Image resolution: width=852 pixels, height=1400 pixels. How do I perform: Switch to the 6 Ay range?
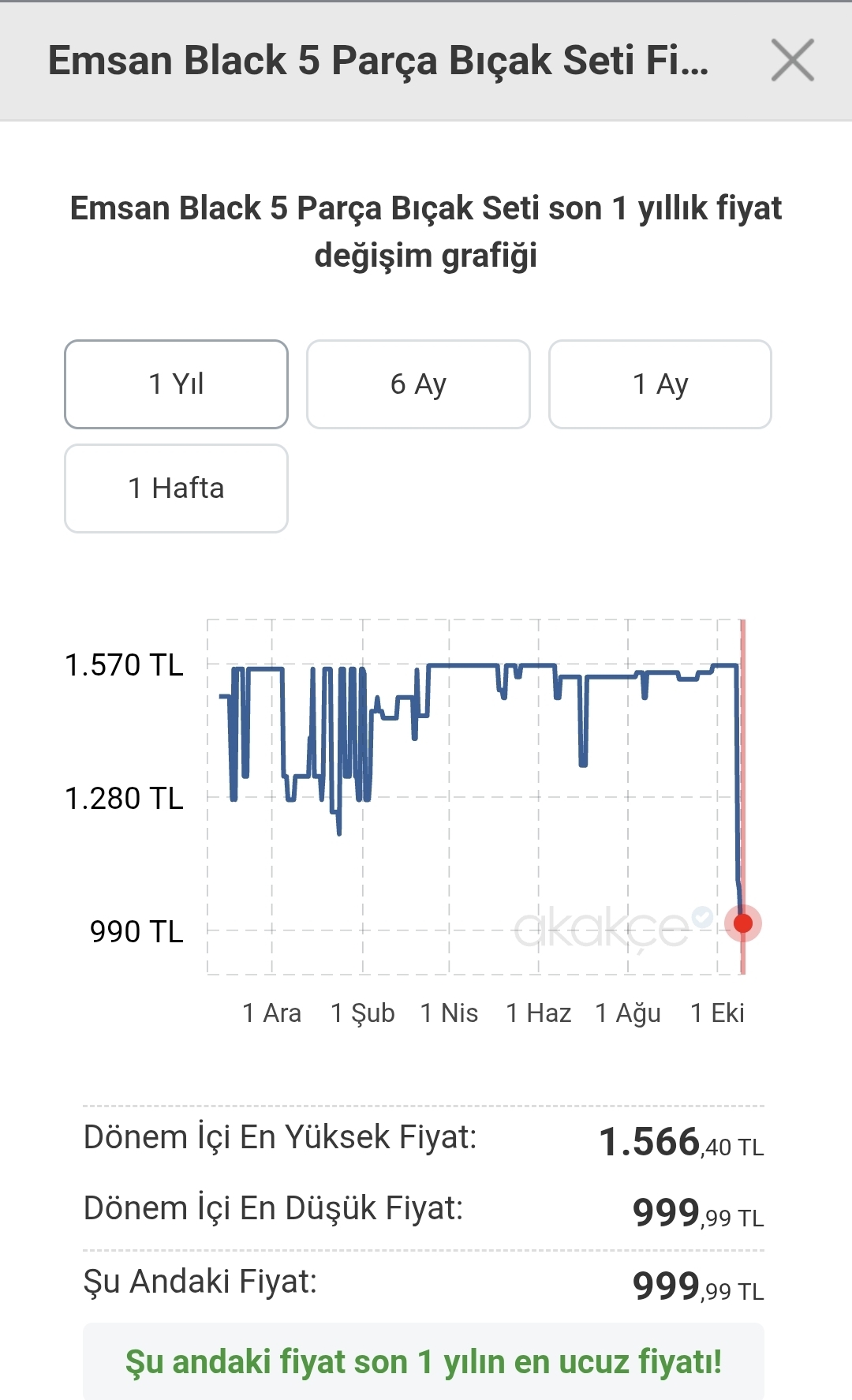click(x=418, y=384)
